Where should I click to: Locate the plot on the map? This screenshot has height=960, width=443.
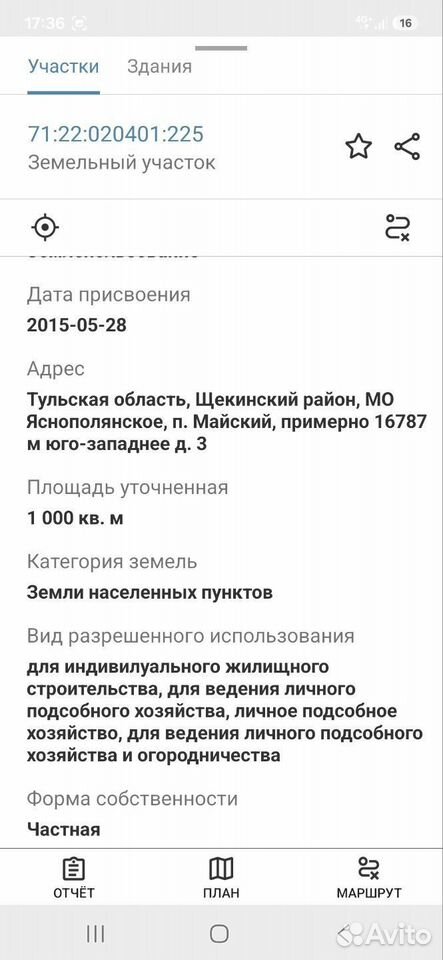(x=45, y=228)
